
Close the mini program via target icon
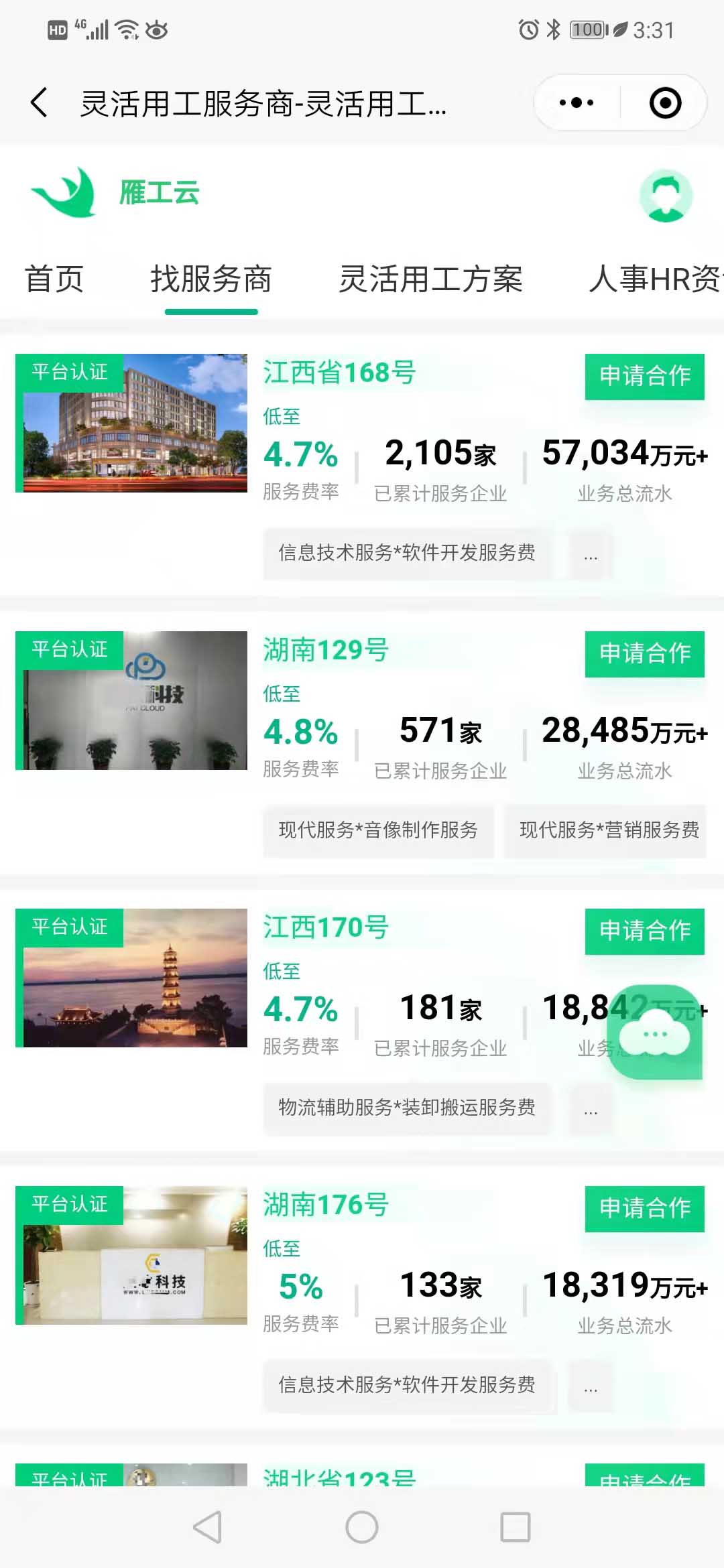(665, 103)
